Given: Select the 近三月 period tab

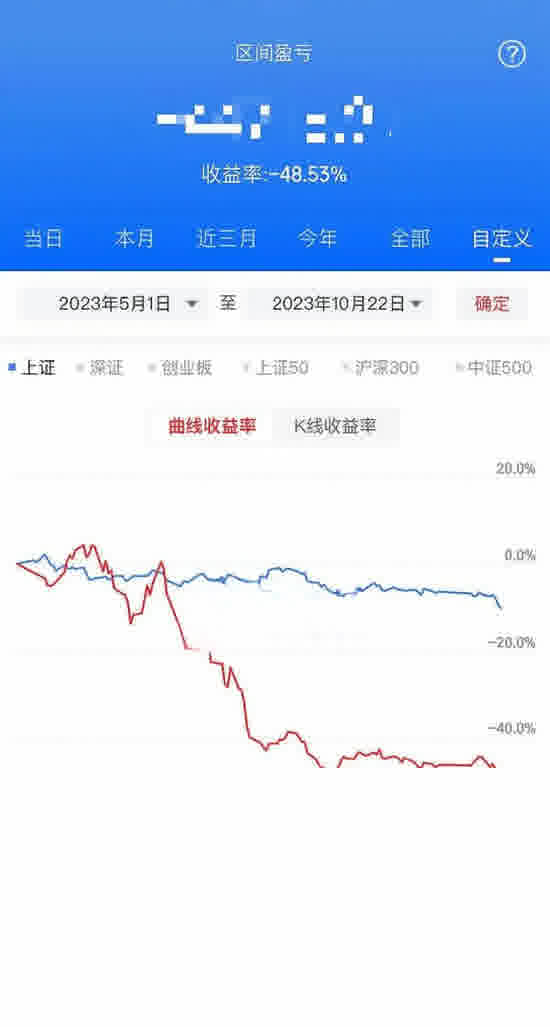Looking at the screenshot, I should [x=226, y=238].
